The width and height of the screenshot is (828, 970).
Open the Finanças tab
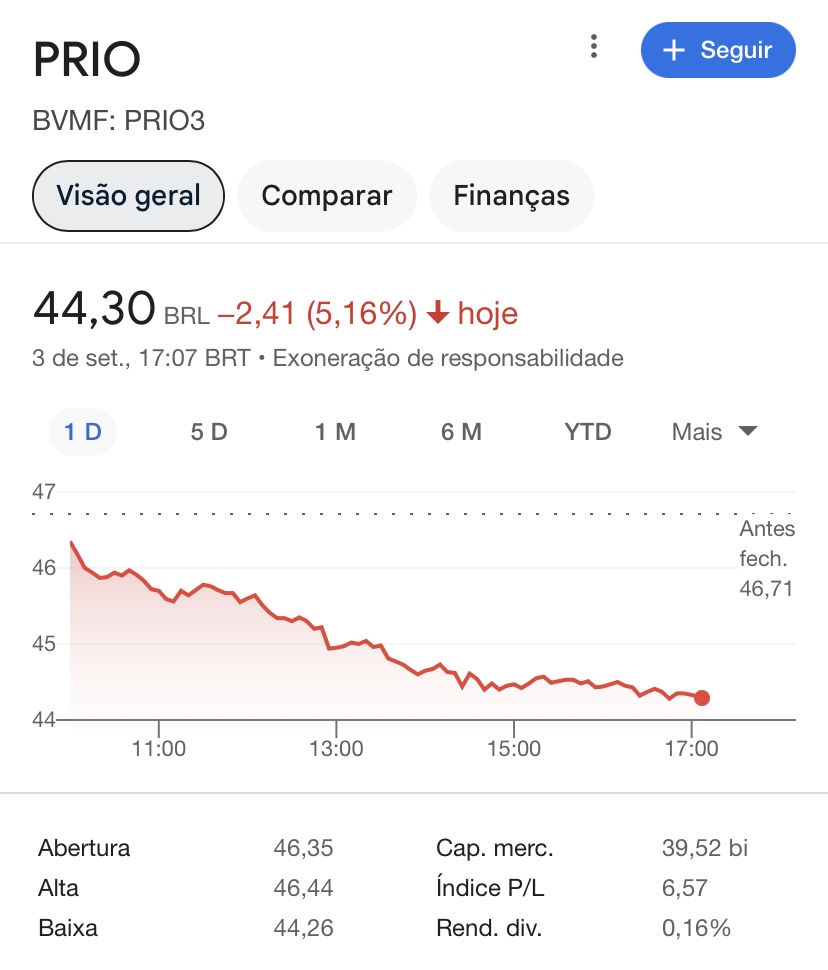(x=511, y=195)
